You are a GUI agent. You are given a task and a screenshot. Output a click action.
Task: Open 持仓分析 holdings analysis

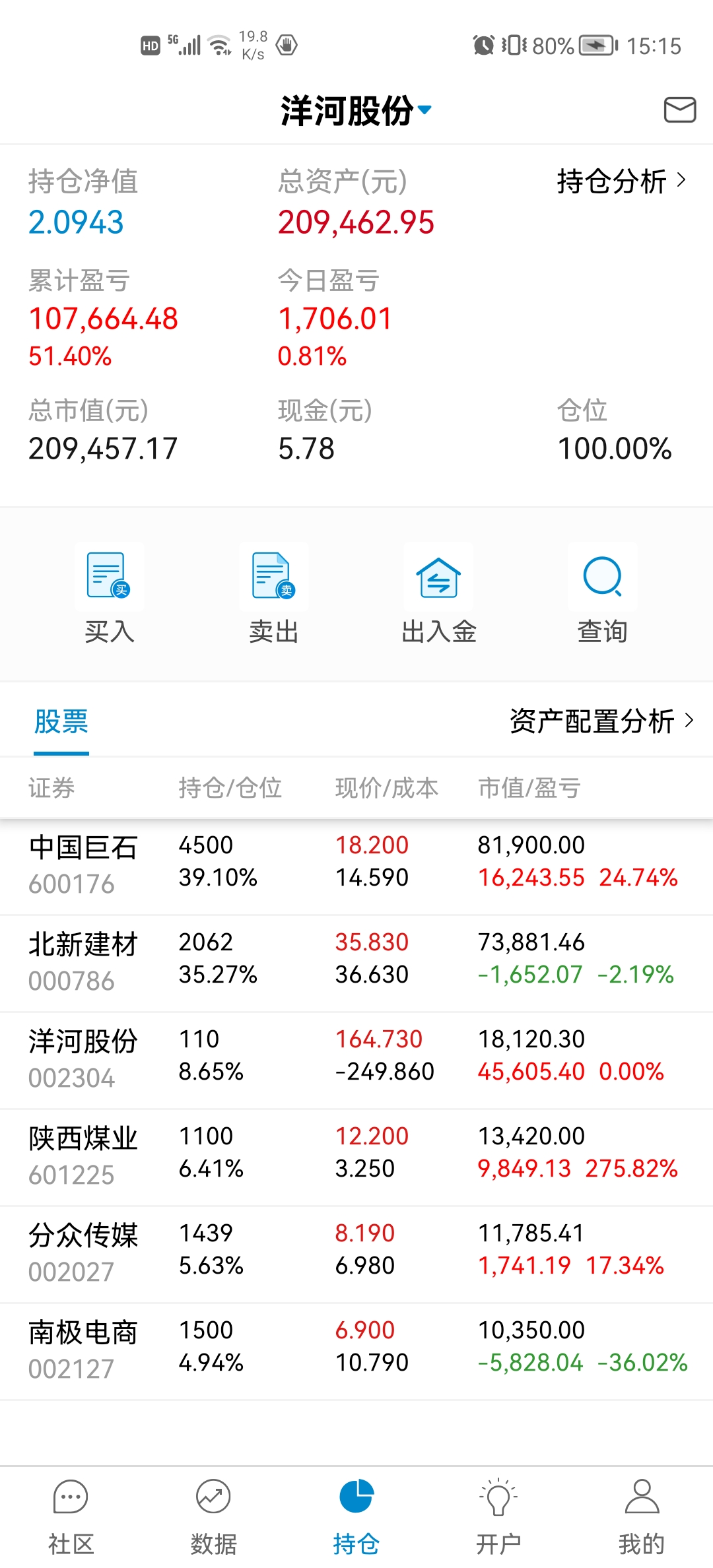click(621, 181)
